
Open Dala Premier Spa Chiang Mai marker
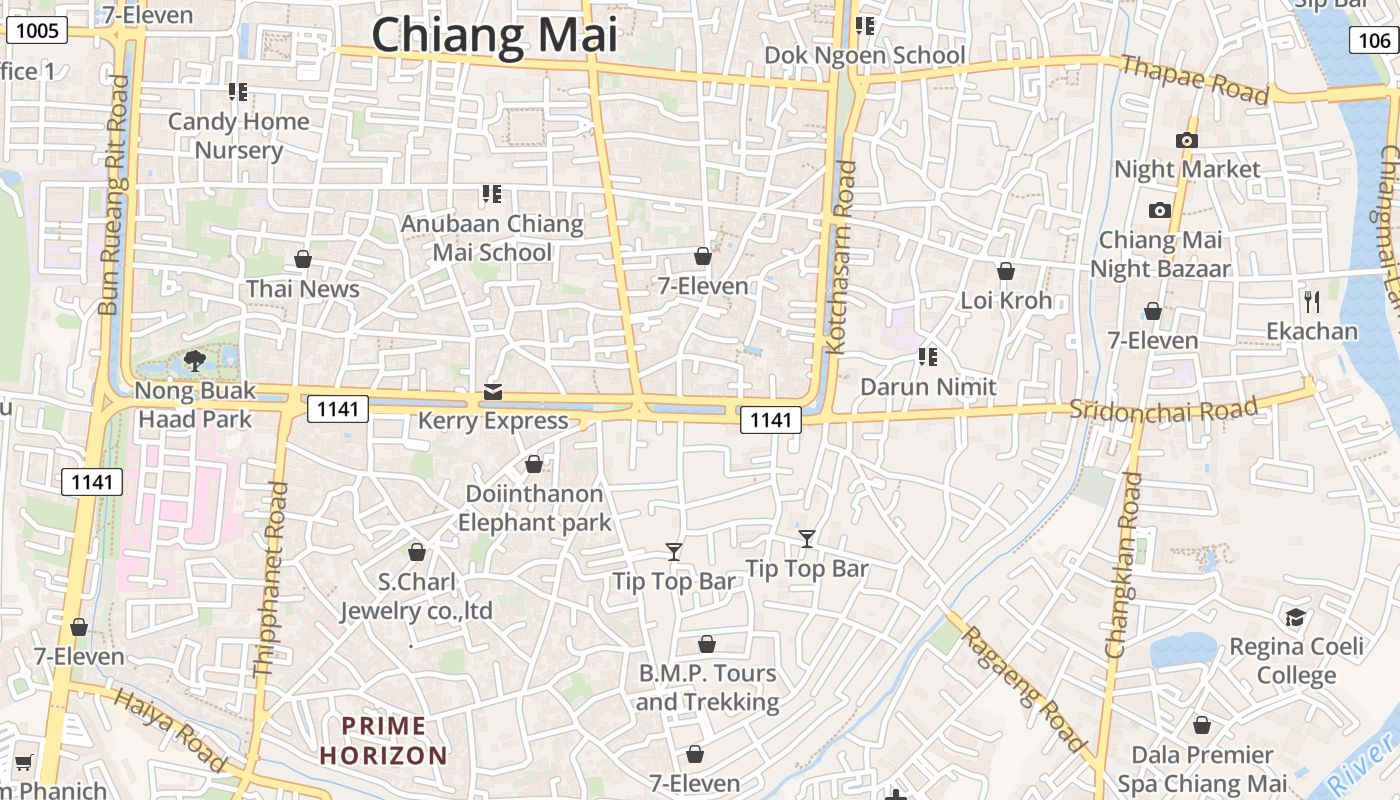1202,725
